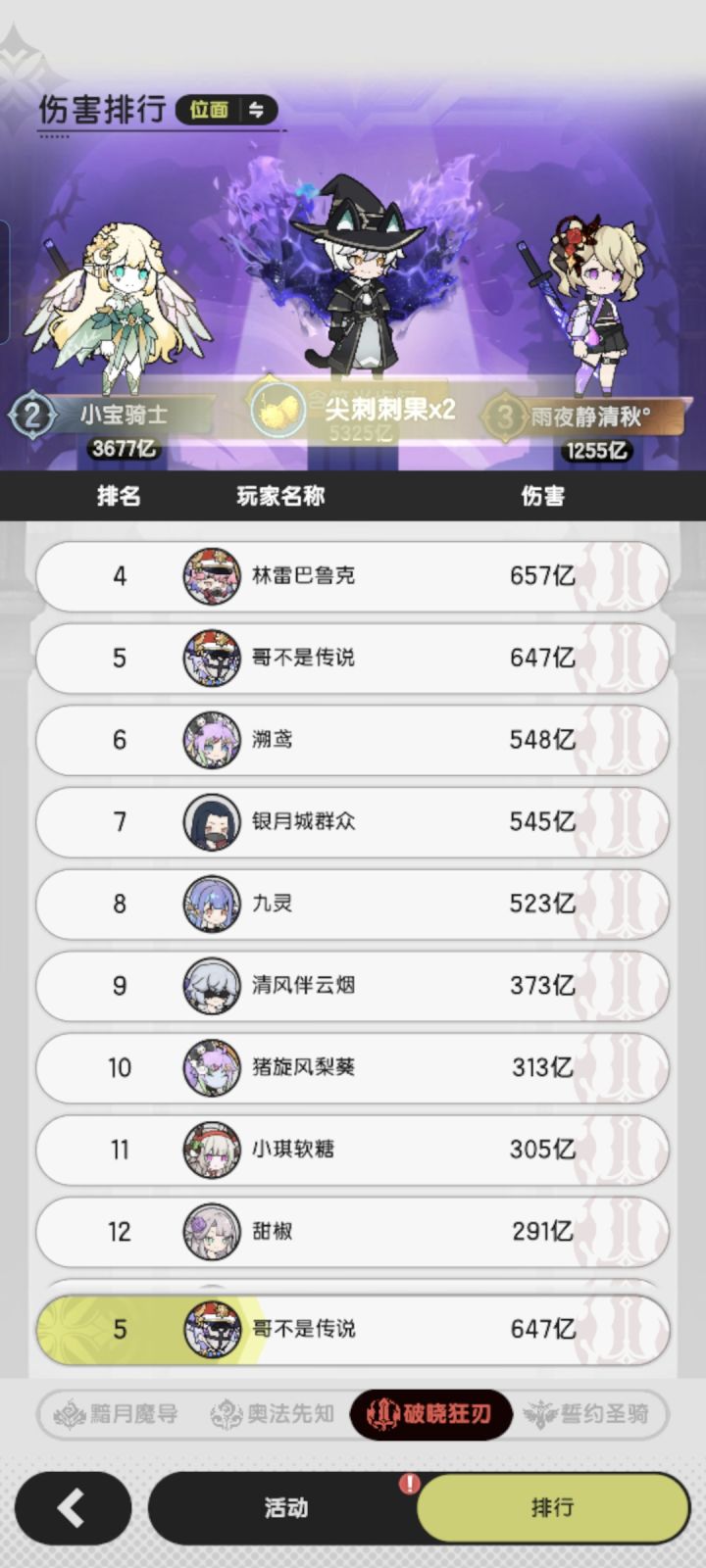This screenshot has height=1568, width=706.
Task: Click 甜椒's player avatar
Action: 212,1232
